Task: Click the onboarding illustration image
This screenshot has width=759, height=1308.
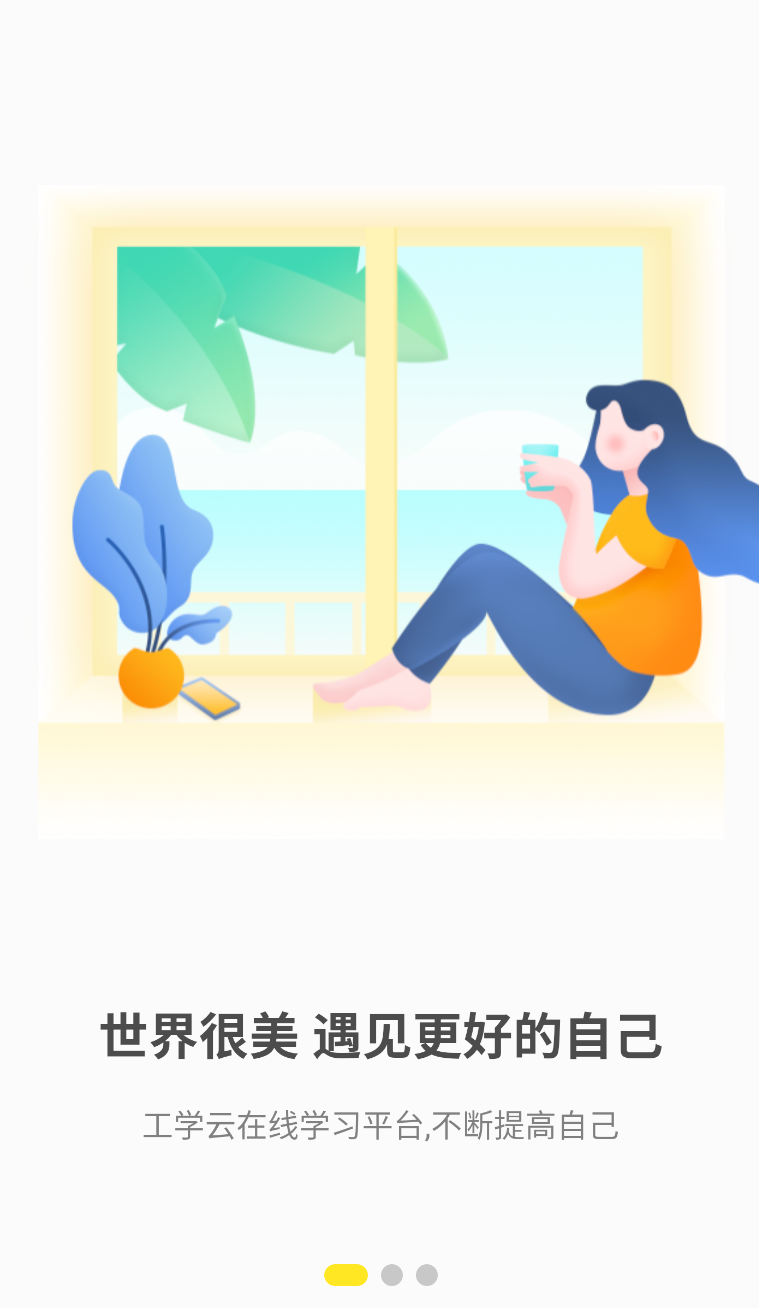Action: [x=379, y=510]
